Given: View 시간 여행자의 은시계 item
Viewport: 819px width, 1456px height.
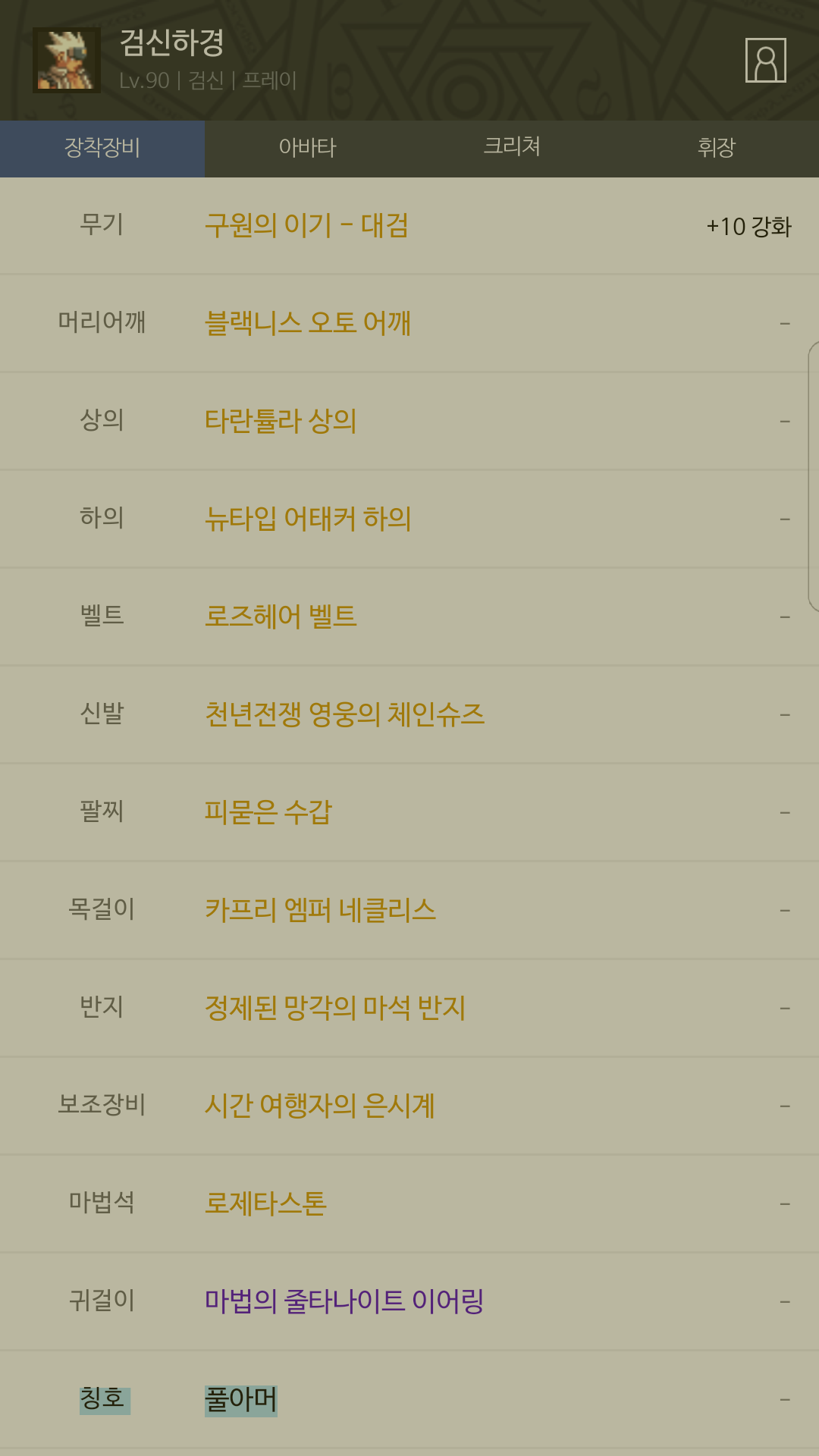Looking at the screenshot, I should tap(319, 1106).
